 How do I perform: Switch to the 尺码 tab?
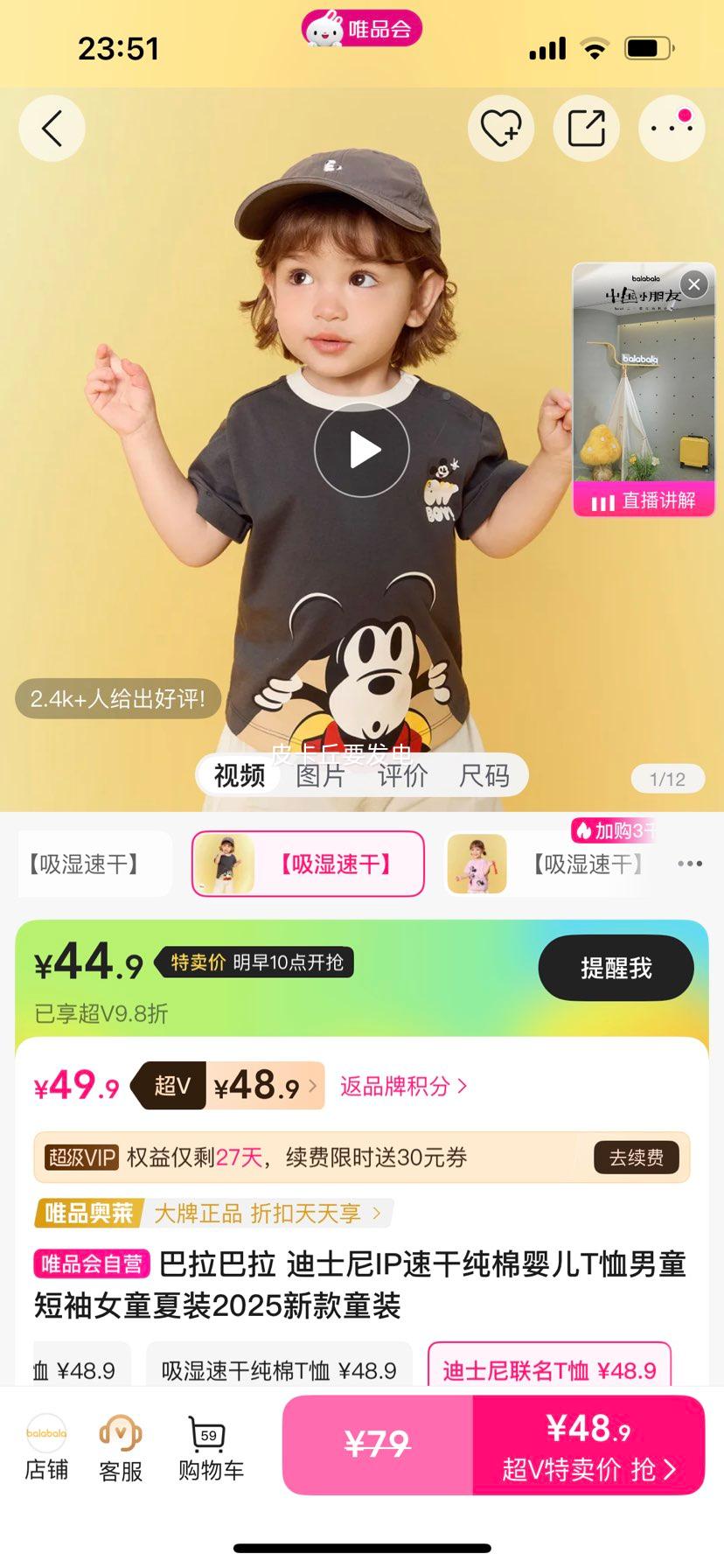coord(484,776)
